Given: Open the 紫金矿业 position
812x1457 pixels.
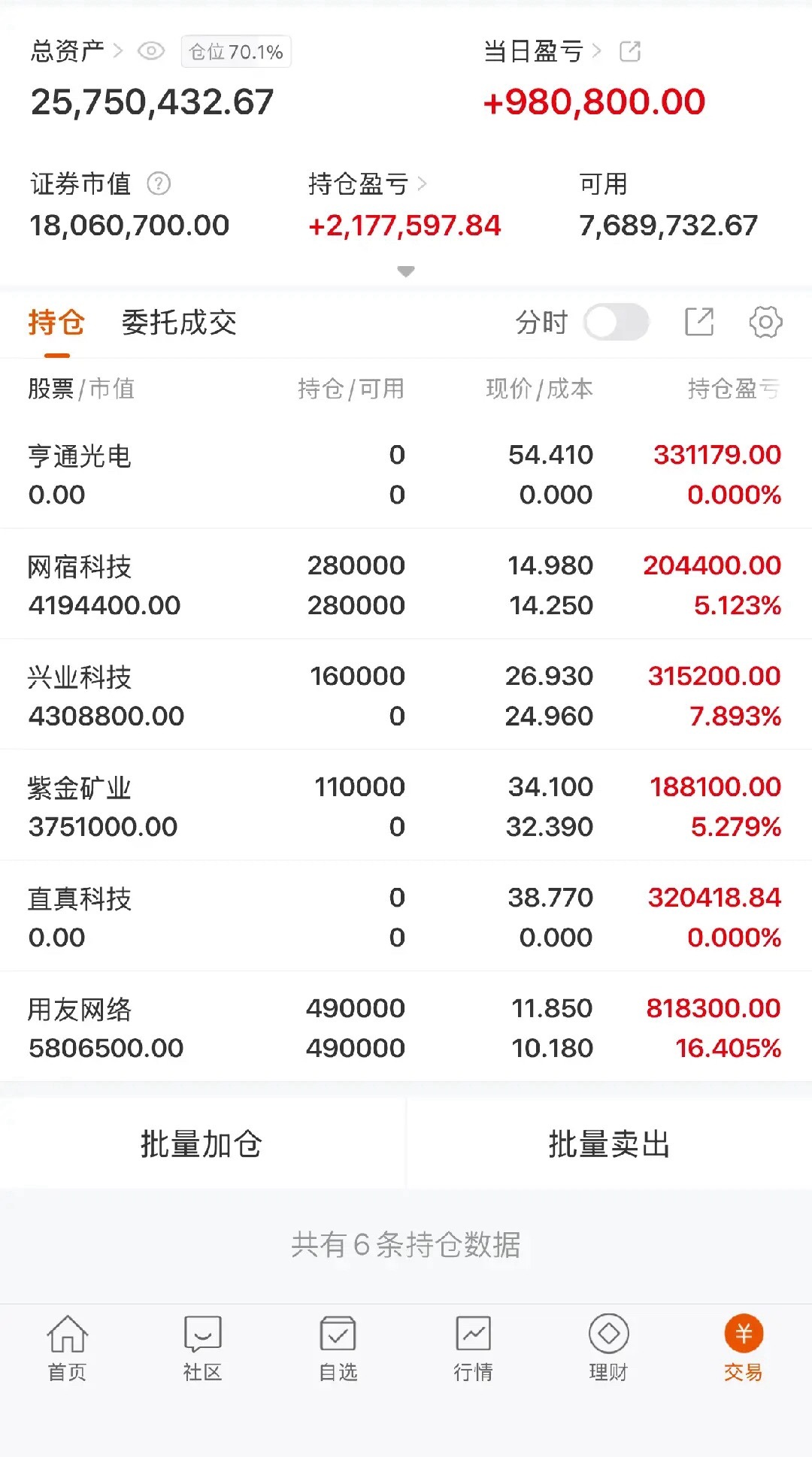Looking at the screenshot, I should pyautogui.click(x=406, y=805).
